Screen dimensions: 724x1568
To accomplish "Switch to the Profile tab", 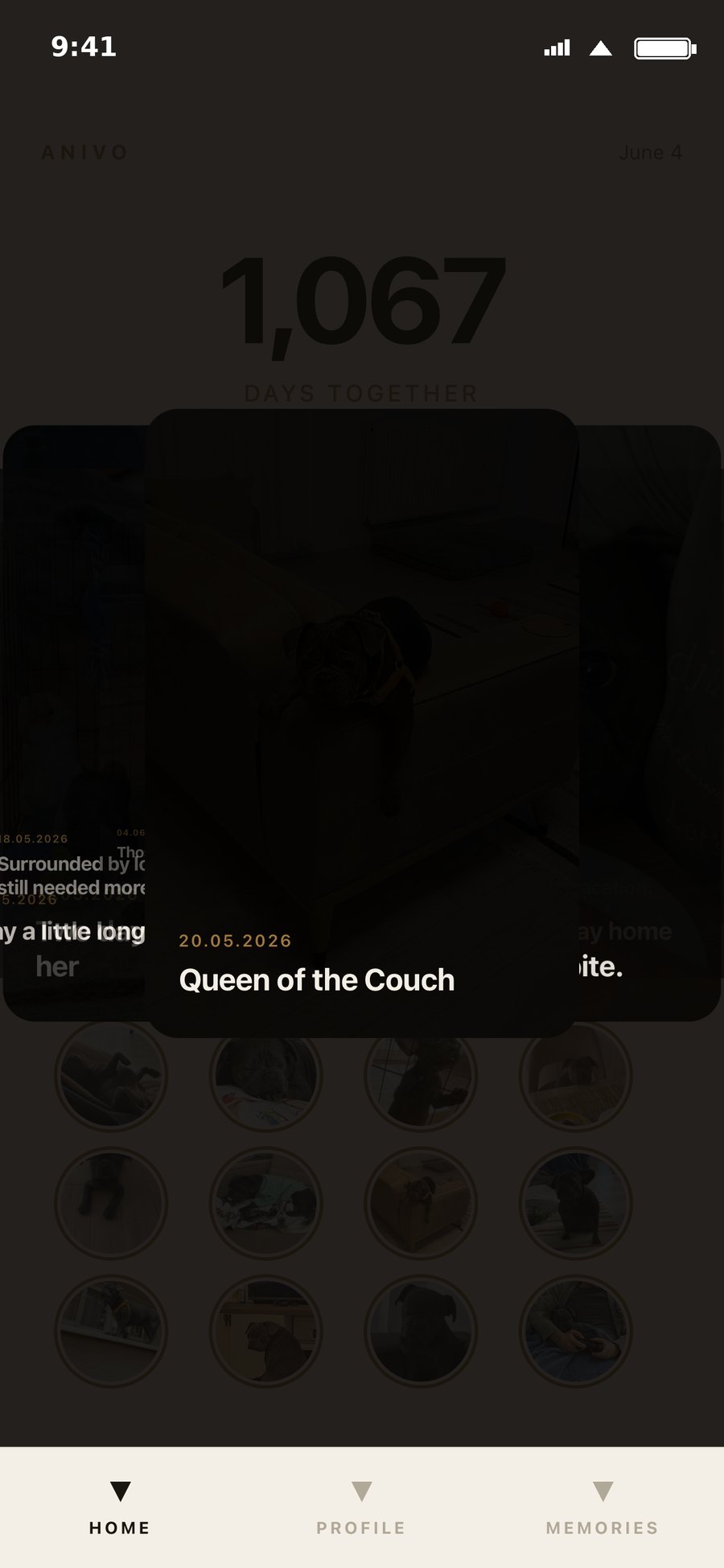I will [x=361, y=1508].
